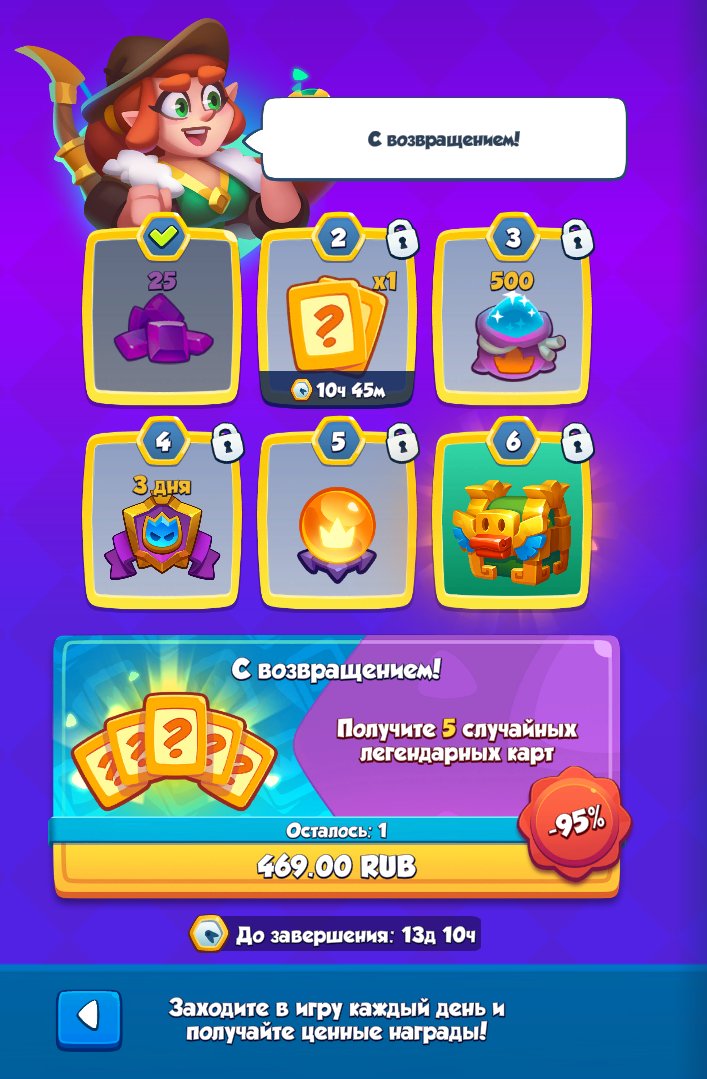View the day 4 reward labeled 3 дня
Viewport: 707px width, 1079px height.
point(162,522)
